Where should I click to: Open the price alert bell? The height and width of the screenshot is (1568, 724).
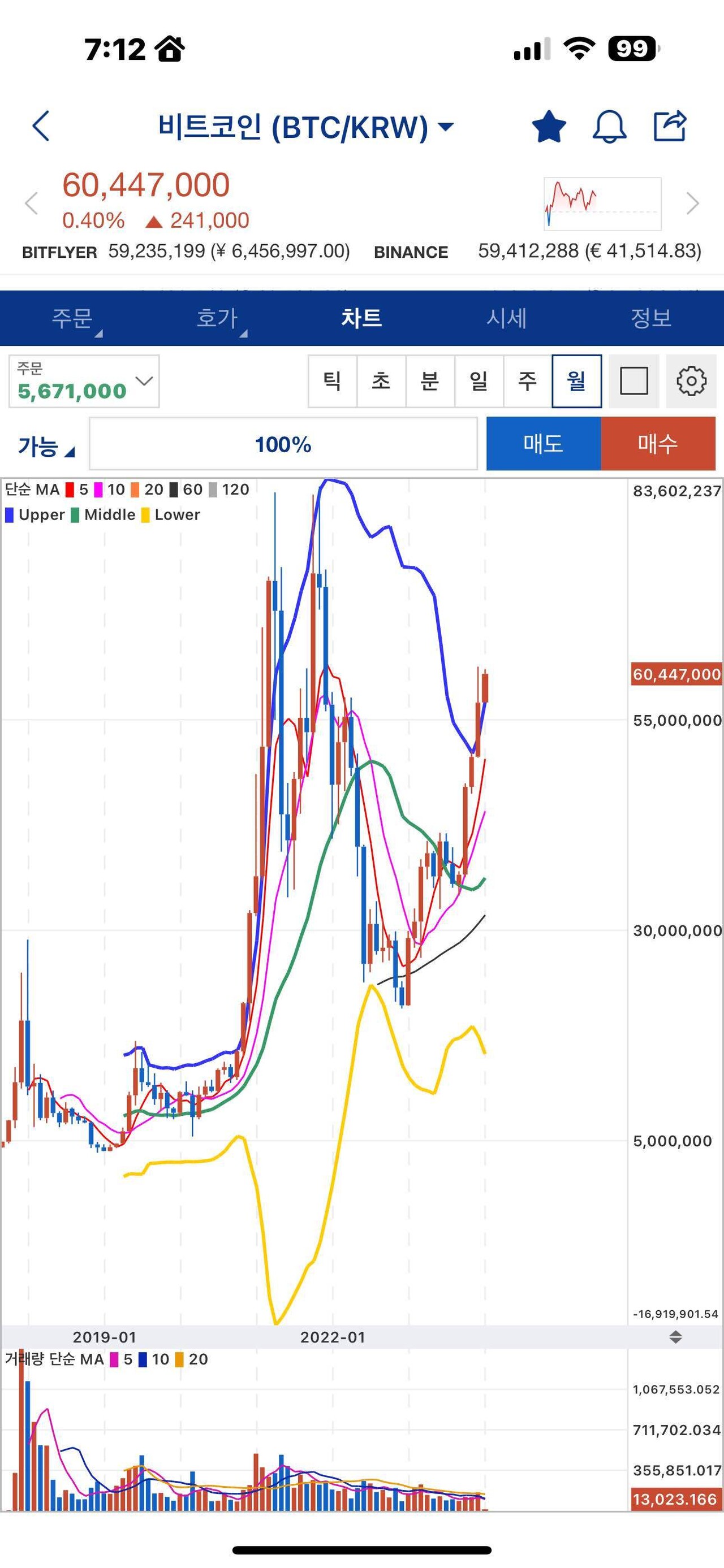click(x=609, y=127)
